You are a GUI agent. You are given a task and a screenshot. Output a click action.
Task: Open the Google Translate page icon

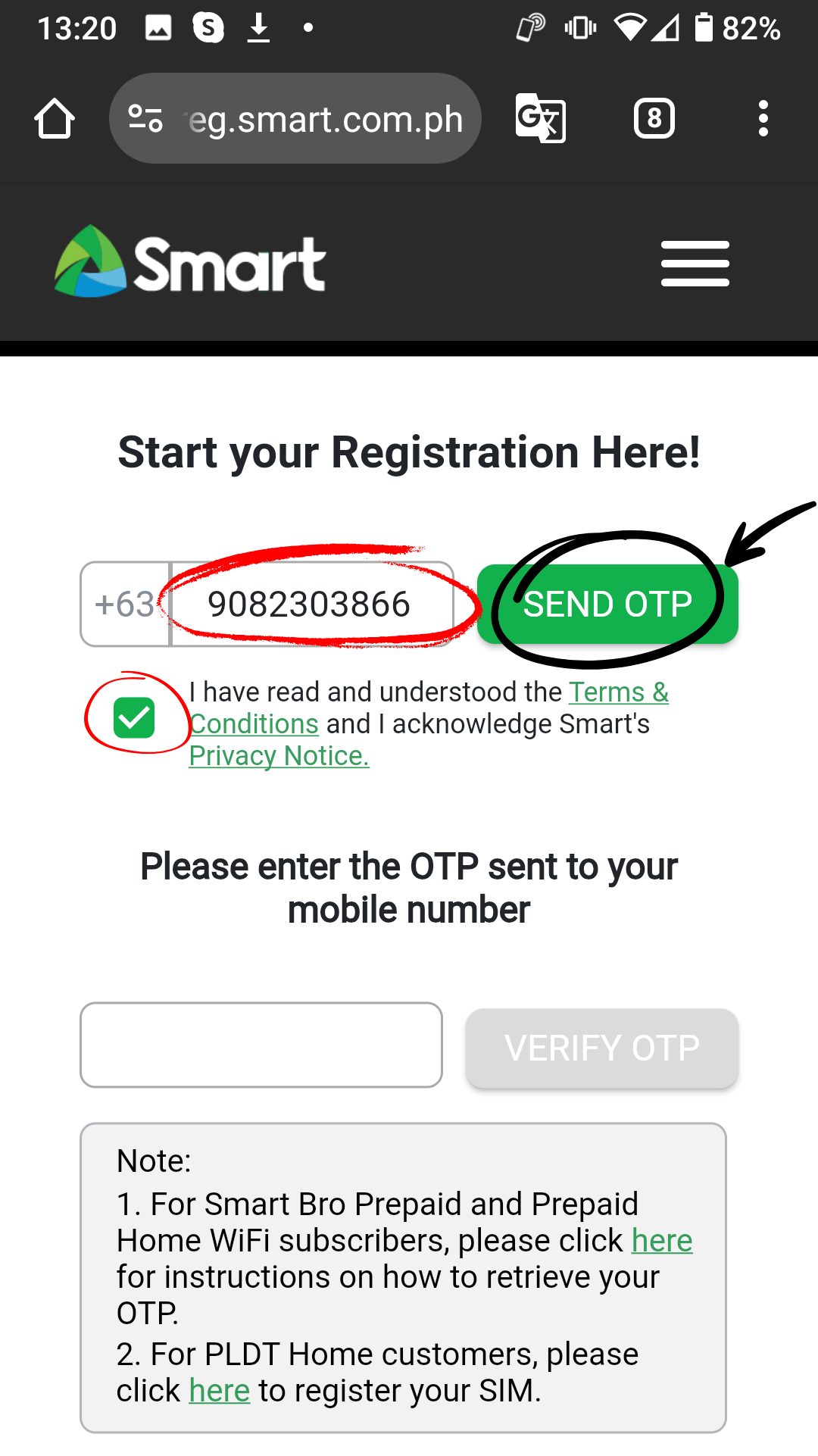point(540,118)
